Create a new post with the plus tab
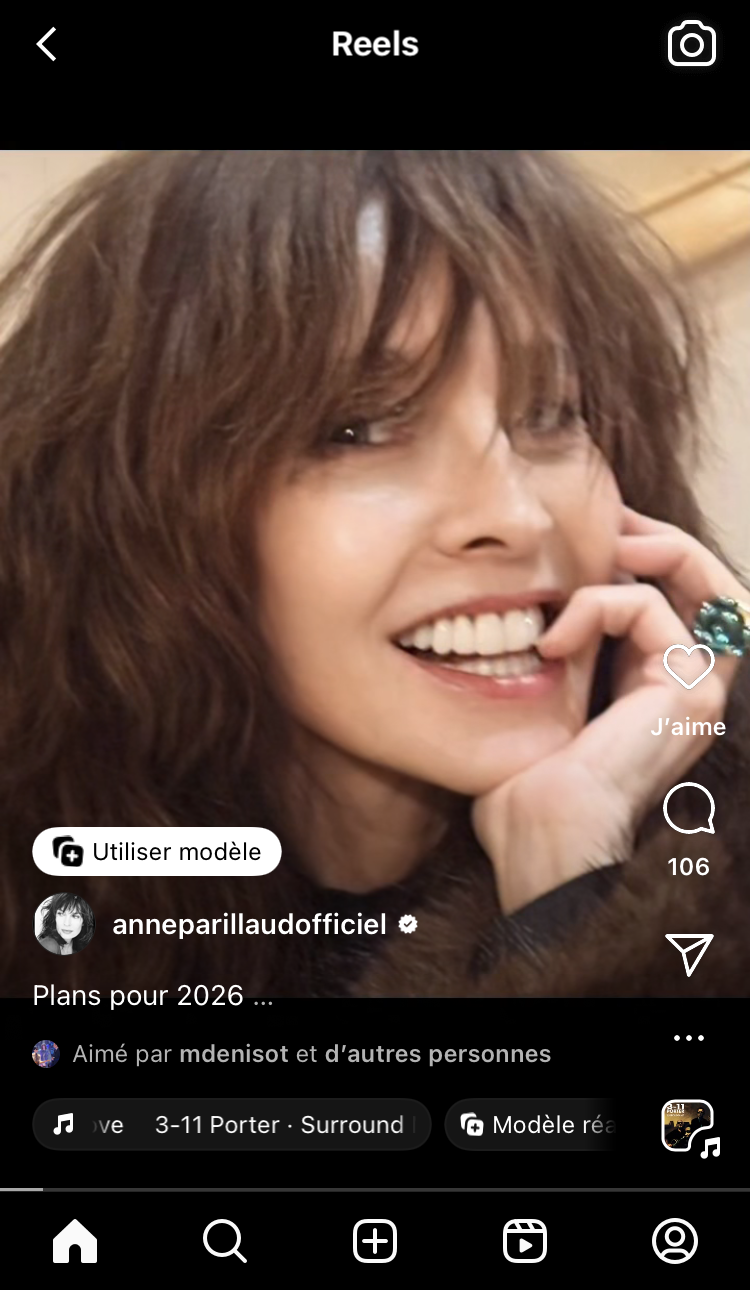750x1290 pixels. (375, 1242)
